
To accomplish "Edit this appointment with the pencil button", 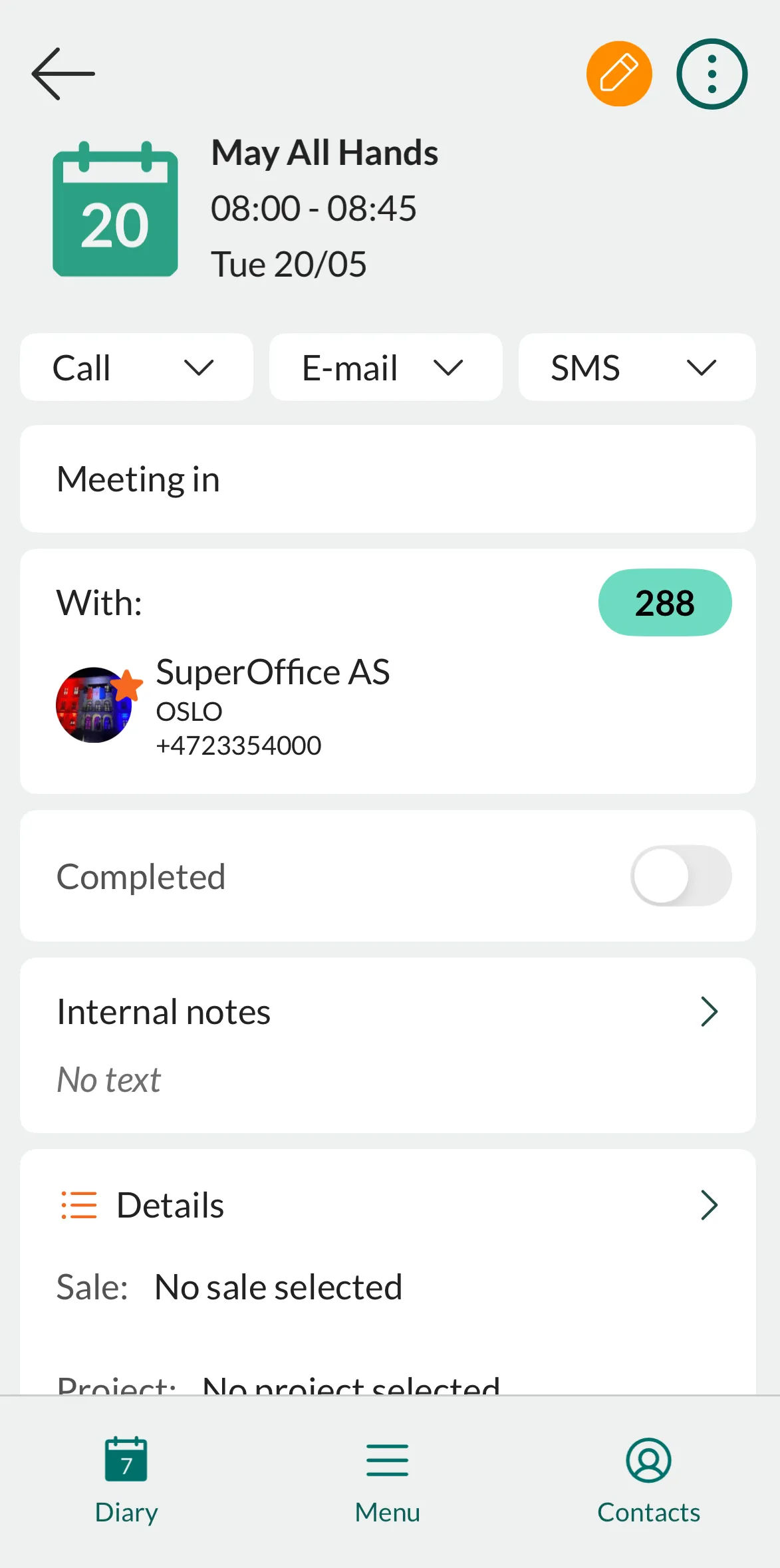I will (x=618, y=74).
